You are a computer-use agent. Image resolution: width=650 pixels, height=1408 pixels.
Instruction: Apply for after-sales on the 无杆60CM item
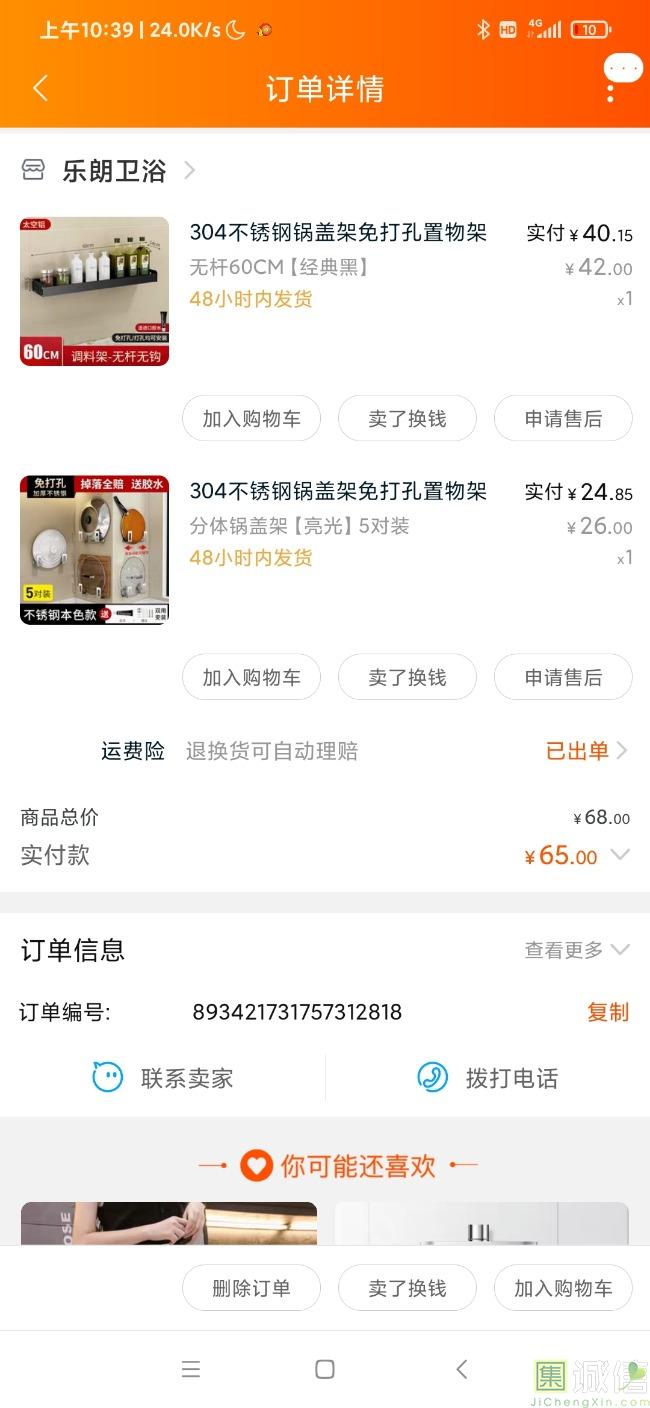[x=563, y=418]
